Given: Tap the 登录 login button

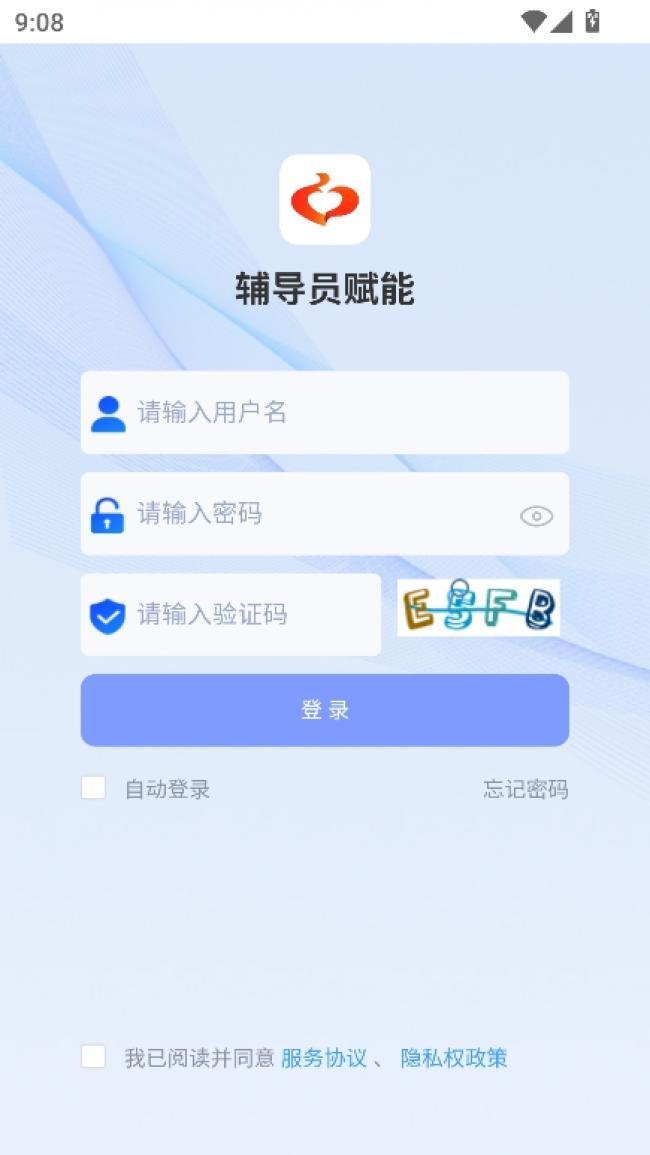Looking at the screenshot, I should coord(325,710).
